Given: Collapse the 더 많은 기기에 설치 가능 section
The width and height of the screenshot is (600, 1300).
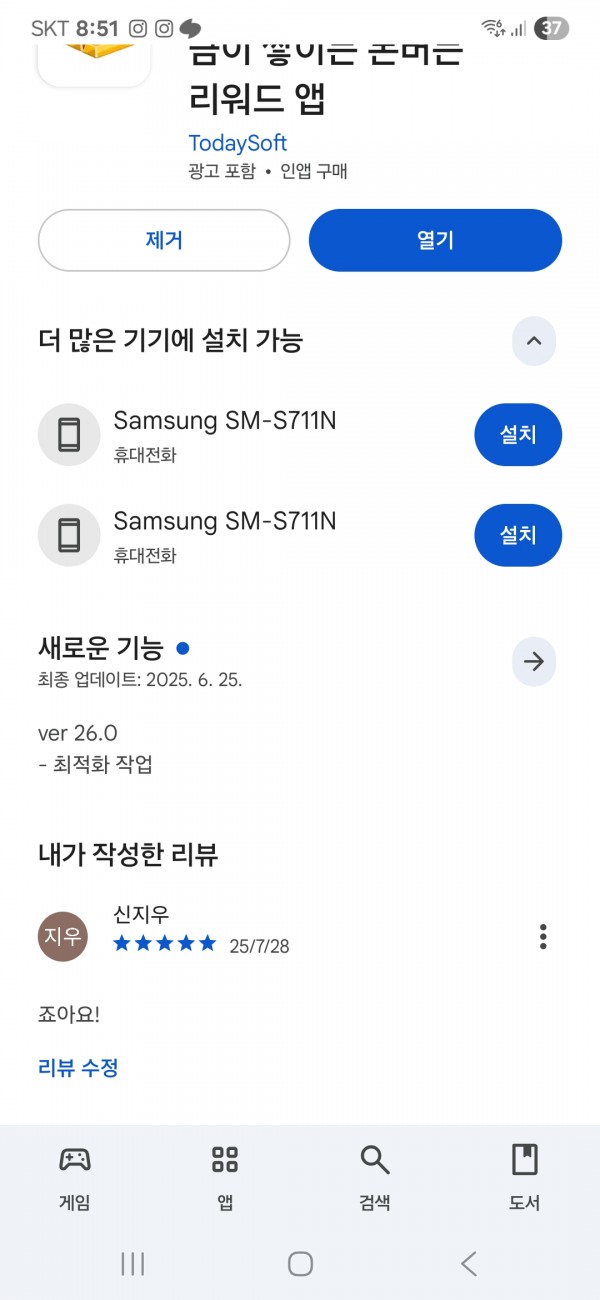Looking at the screenshot, I should 534,341.
